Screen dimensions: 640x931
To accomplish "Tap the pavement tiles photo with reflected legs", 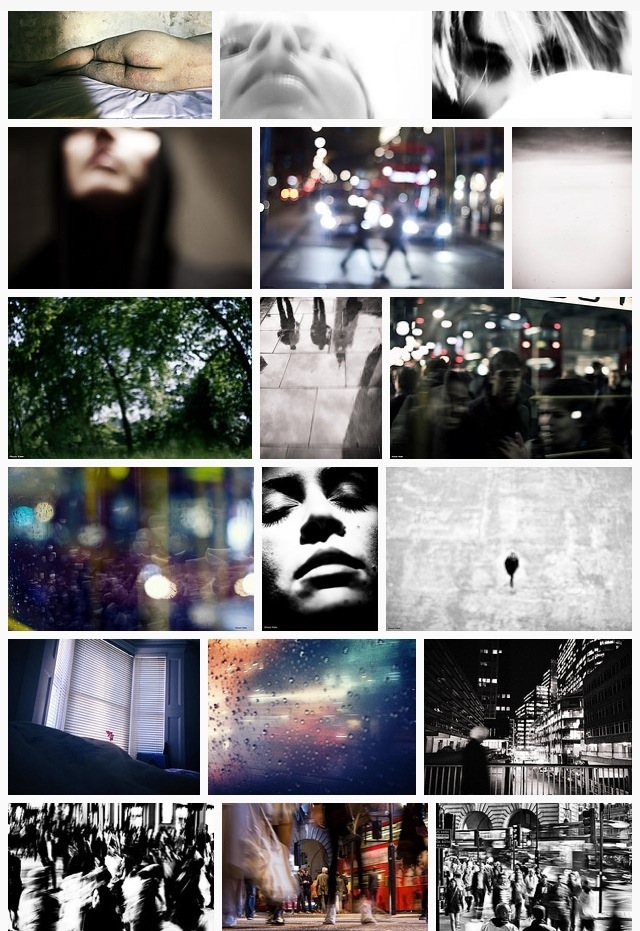I will pos(321,378).
